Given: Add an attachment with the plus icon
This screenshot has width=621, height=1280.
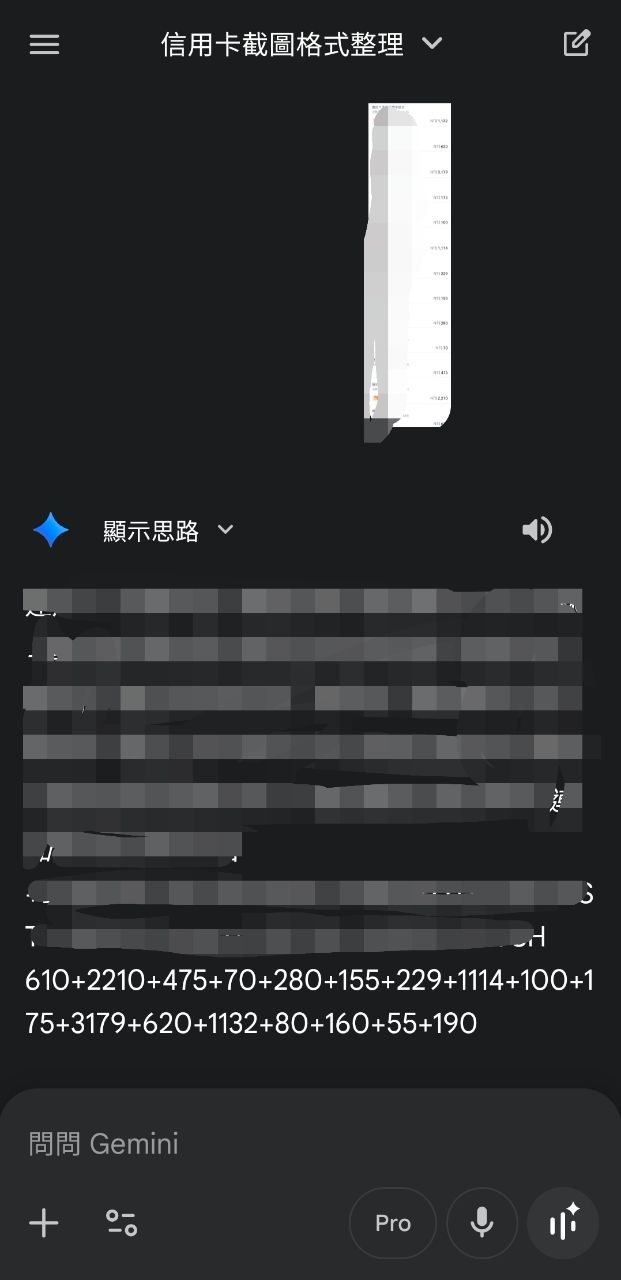Looking at the screenshot, I should pyautogui.click(x=44, y=1222).
